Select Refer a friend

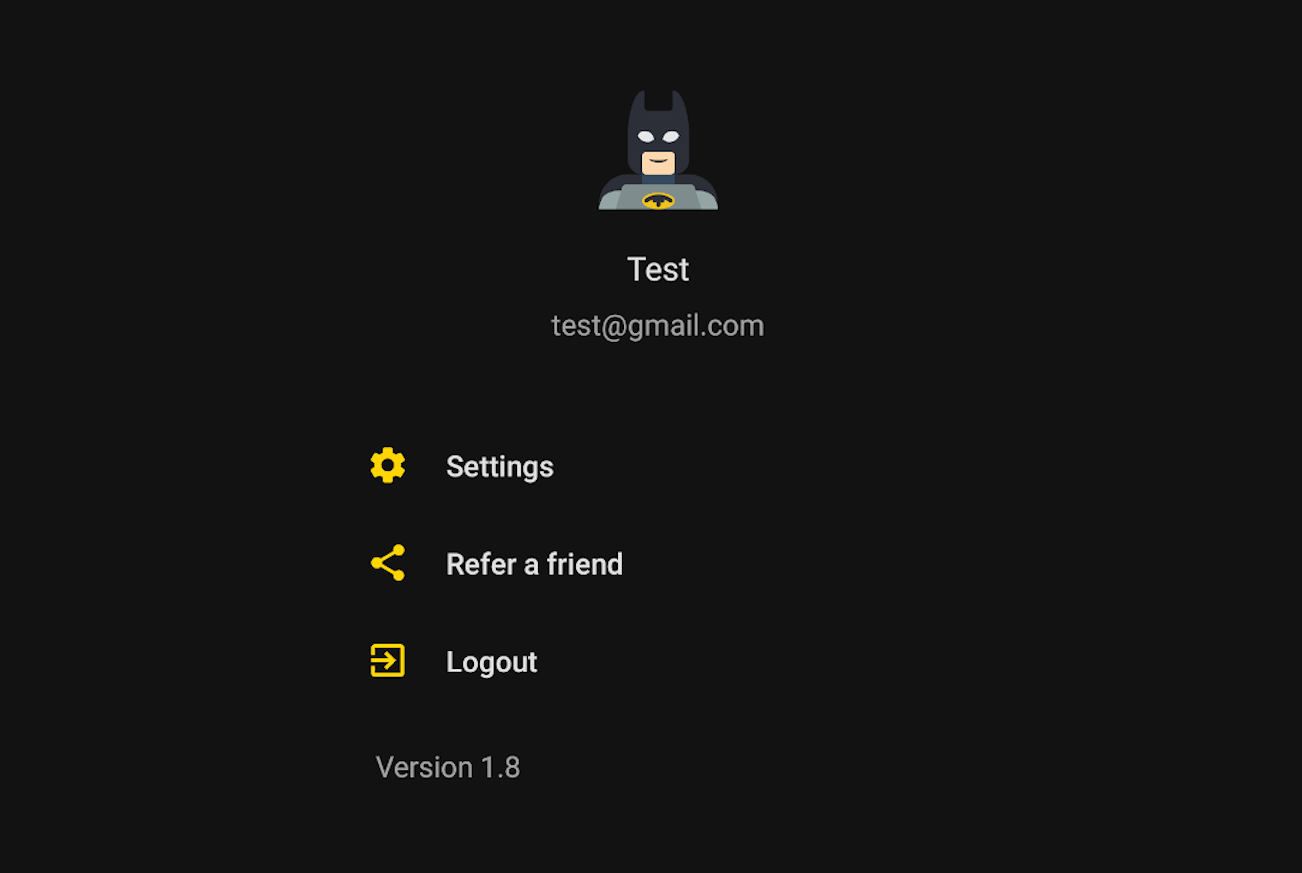[x=533, y=565]
